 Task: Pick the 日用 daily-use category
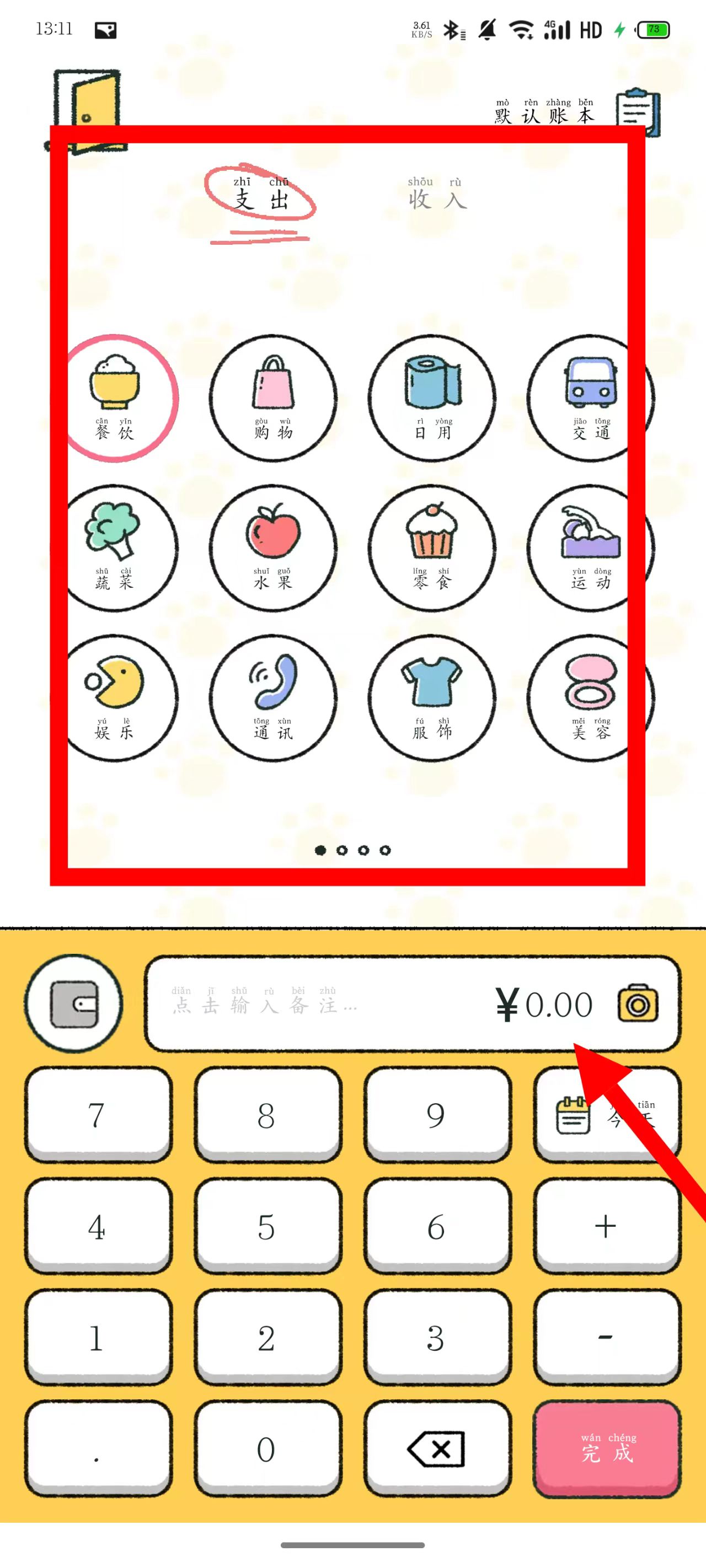tap(432, 398)
